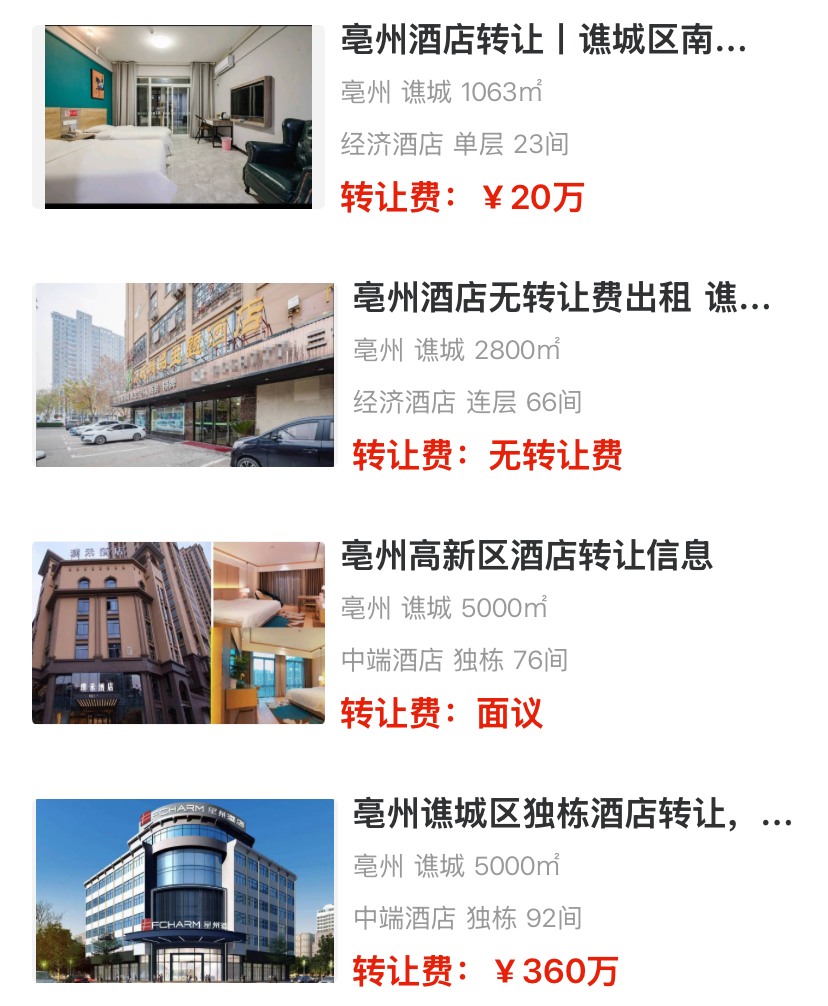Open the 23-room hotel listing priced ¥20万
This screenshot has height=1006, width=828.
pos(543,41)
